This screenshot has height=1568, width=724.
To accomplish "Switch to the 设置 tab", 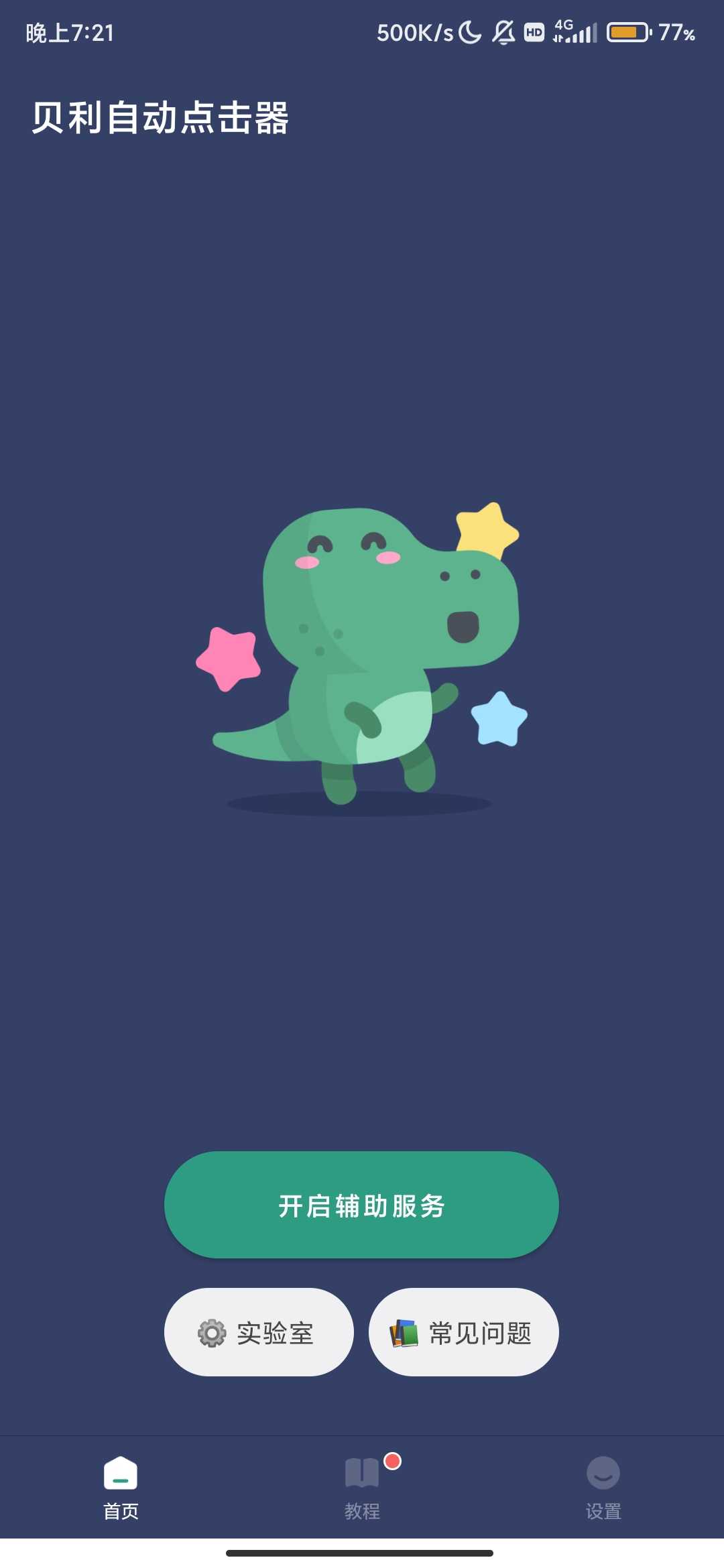I will pos(603,1486).
